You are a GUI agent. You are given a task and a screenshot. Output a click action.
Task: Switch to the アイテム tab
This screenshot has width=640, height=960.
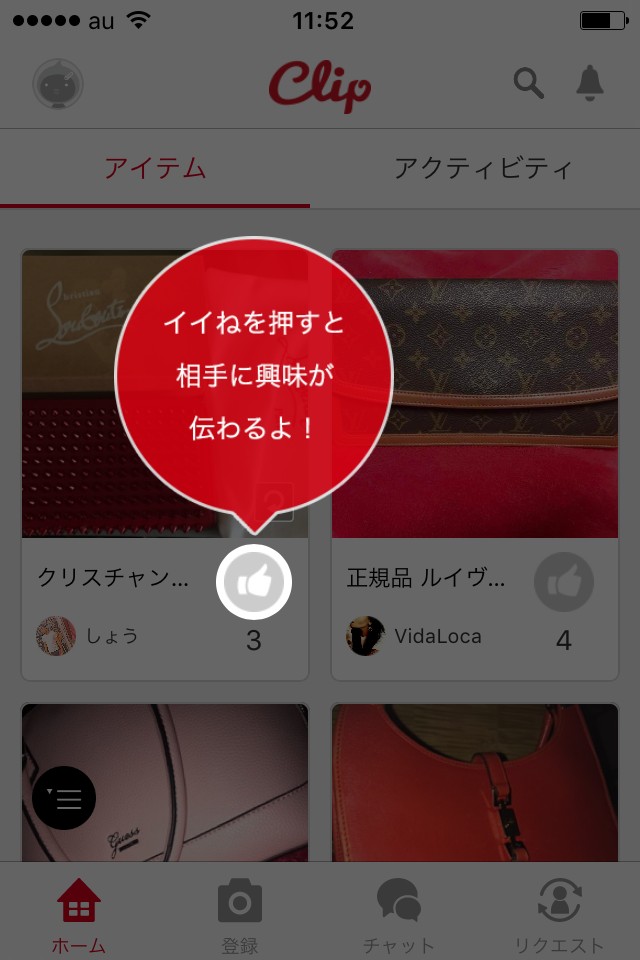155,168
